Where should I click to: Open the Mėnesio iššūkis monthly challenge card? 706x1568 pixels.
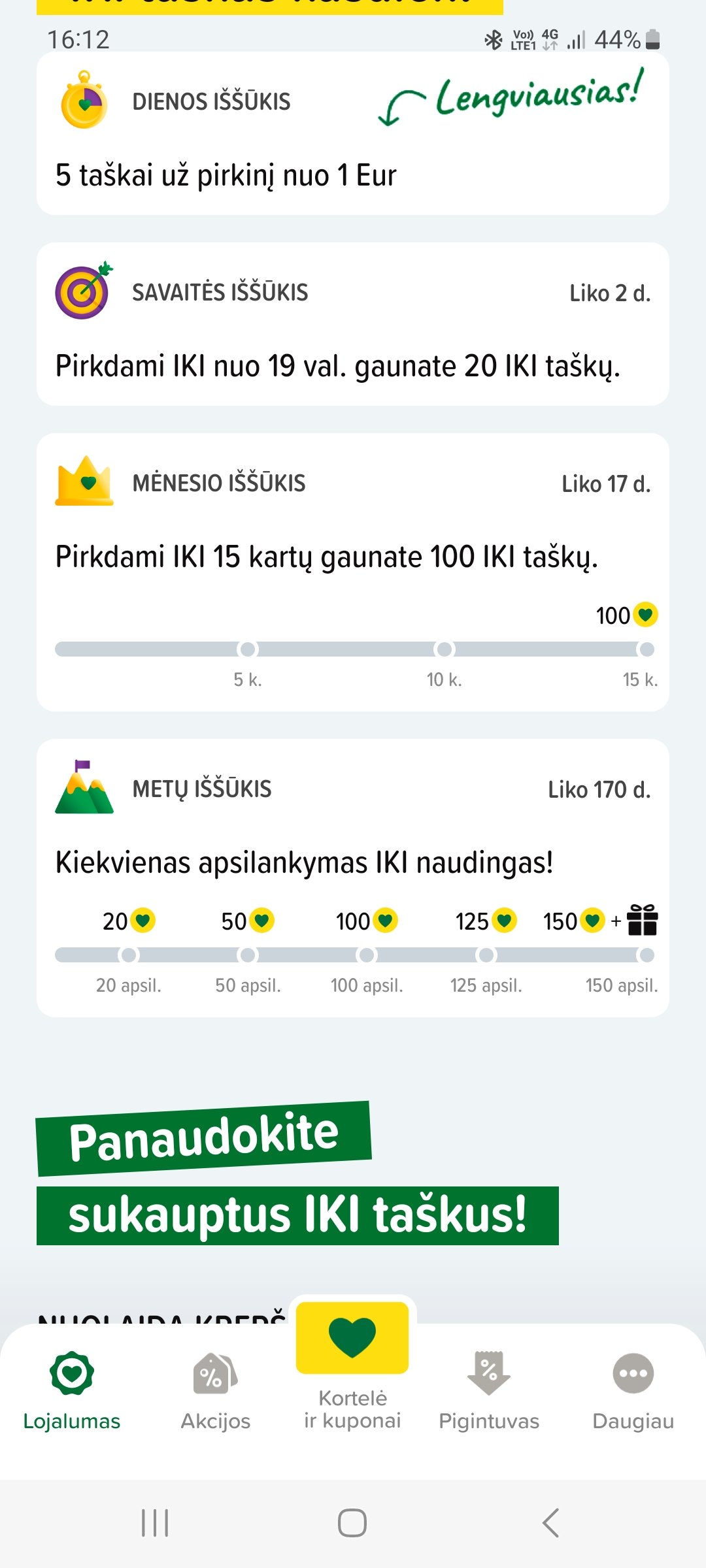pyautogui.click(x=353, y=572)
